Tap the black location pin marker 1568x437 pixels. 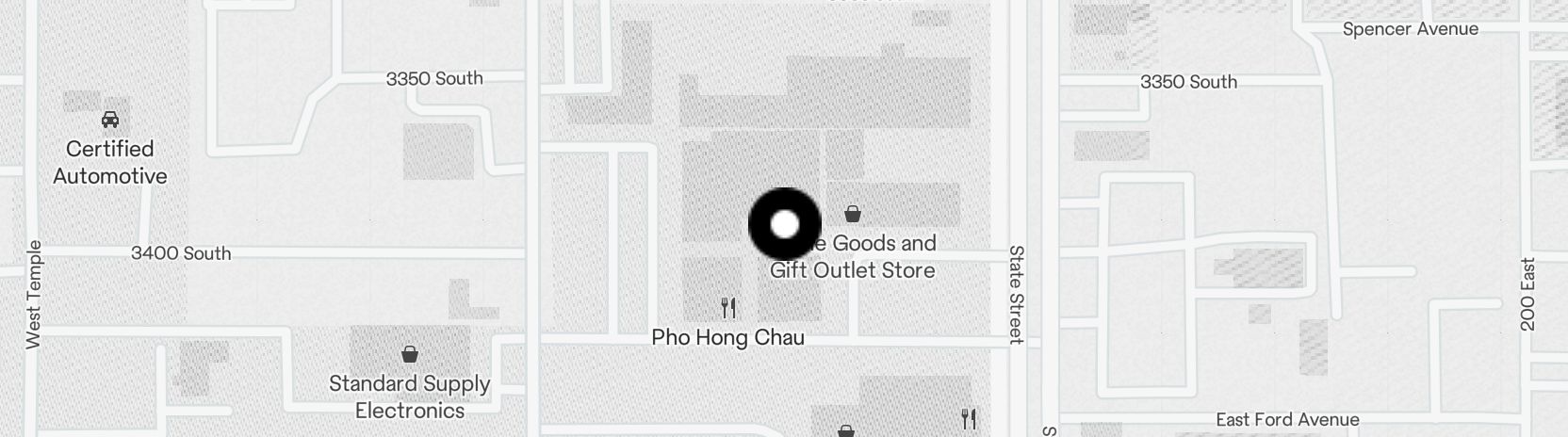pyautogui.click(x=785, y=224)
